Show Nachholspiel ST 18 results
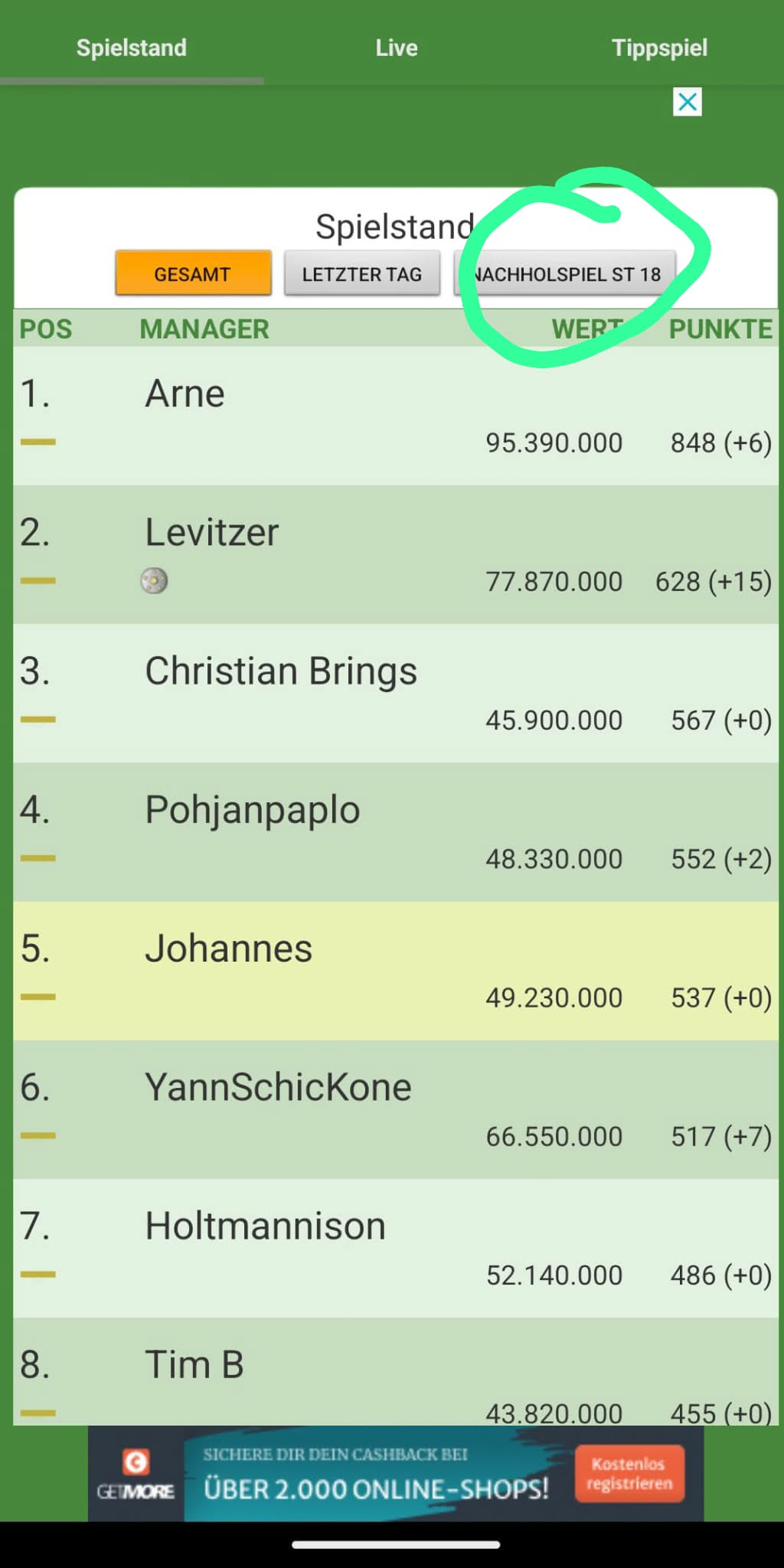The height and width of the screenshot is (1568, 784). (x=567, y=273)
